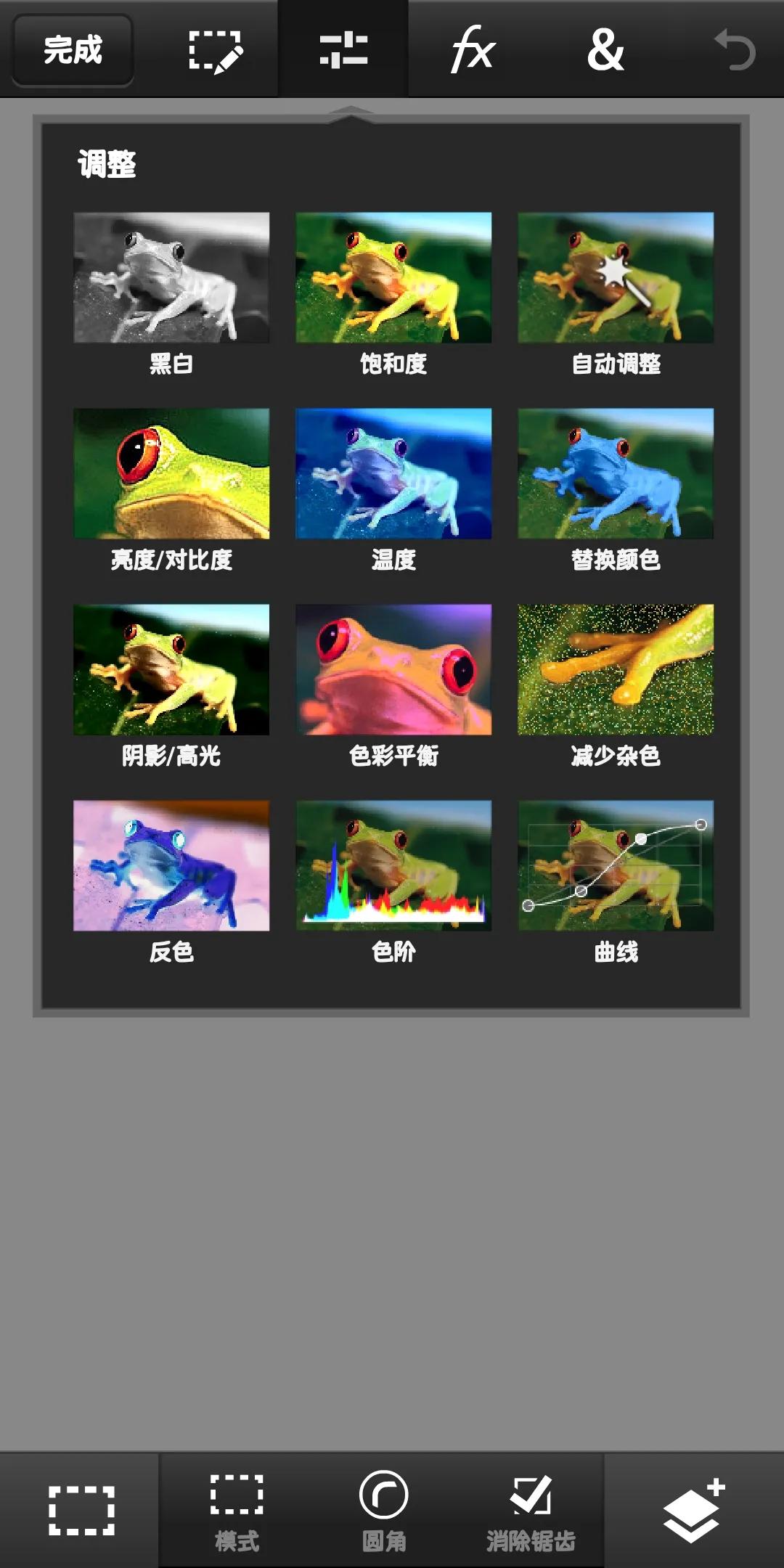The height and width of the screenshot is (1568, 784).
Task: Open 色彩平衡 color balance adjustment
Action: pos(393,670)
